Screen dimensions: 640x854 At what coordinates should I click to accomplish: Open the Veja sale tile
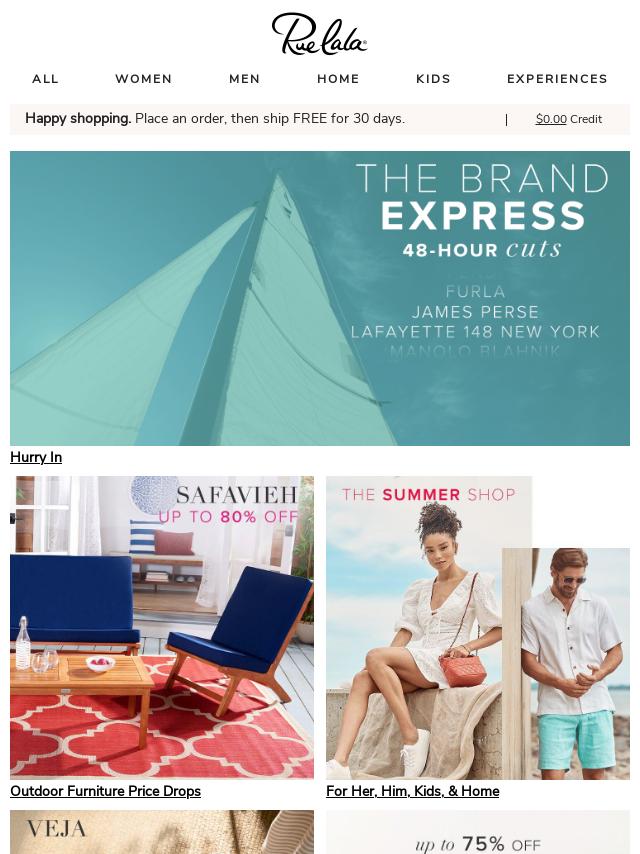162,832
